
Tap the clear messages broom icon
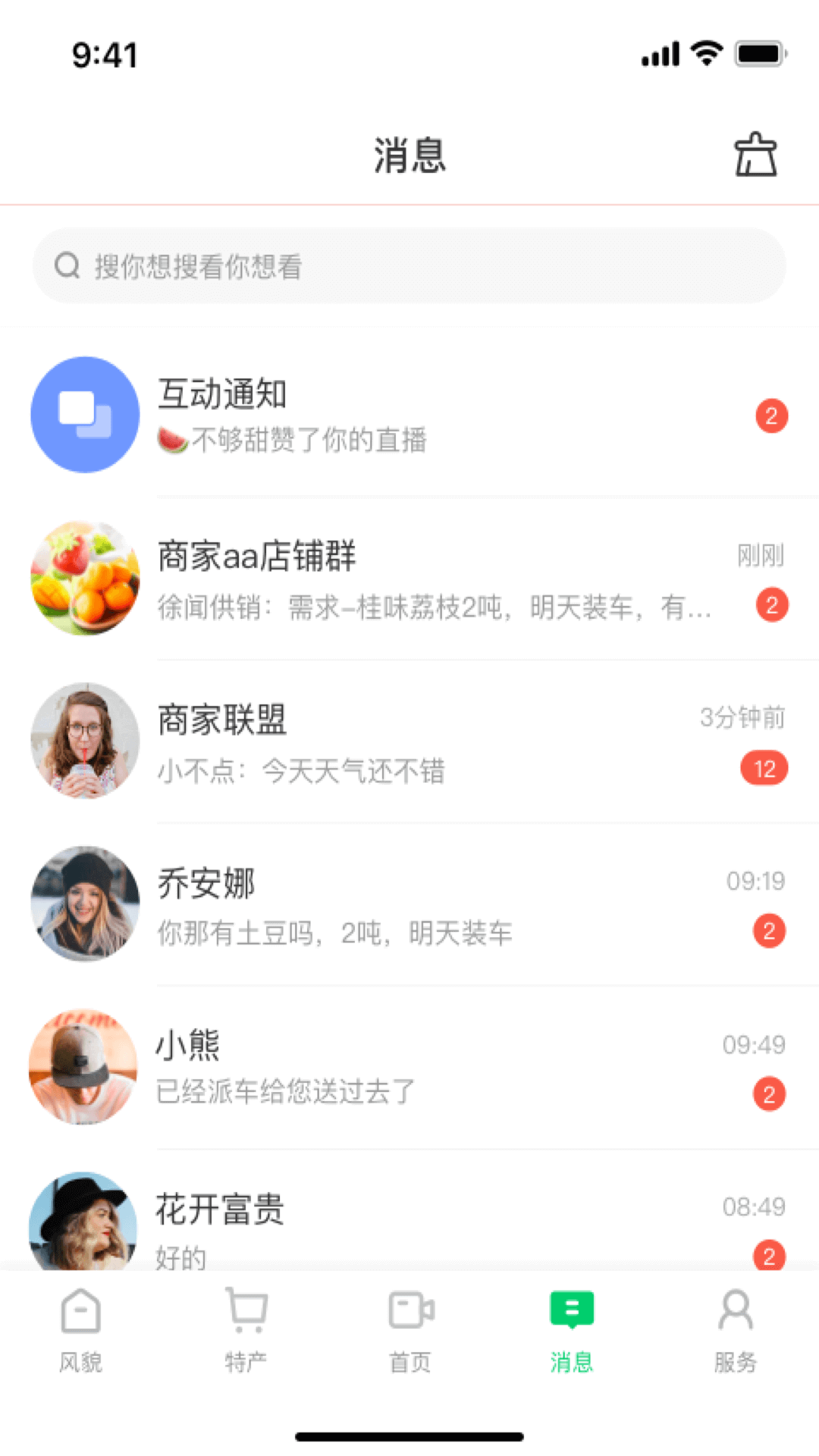coord(757,155)
